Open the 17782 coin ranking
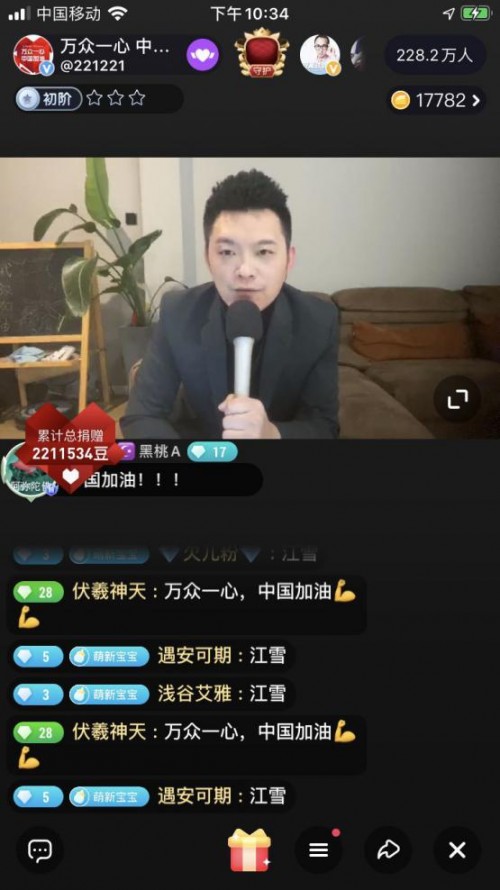This screenshot has width=500, height=890. 436,100
